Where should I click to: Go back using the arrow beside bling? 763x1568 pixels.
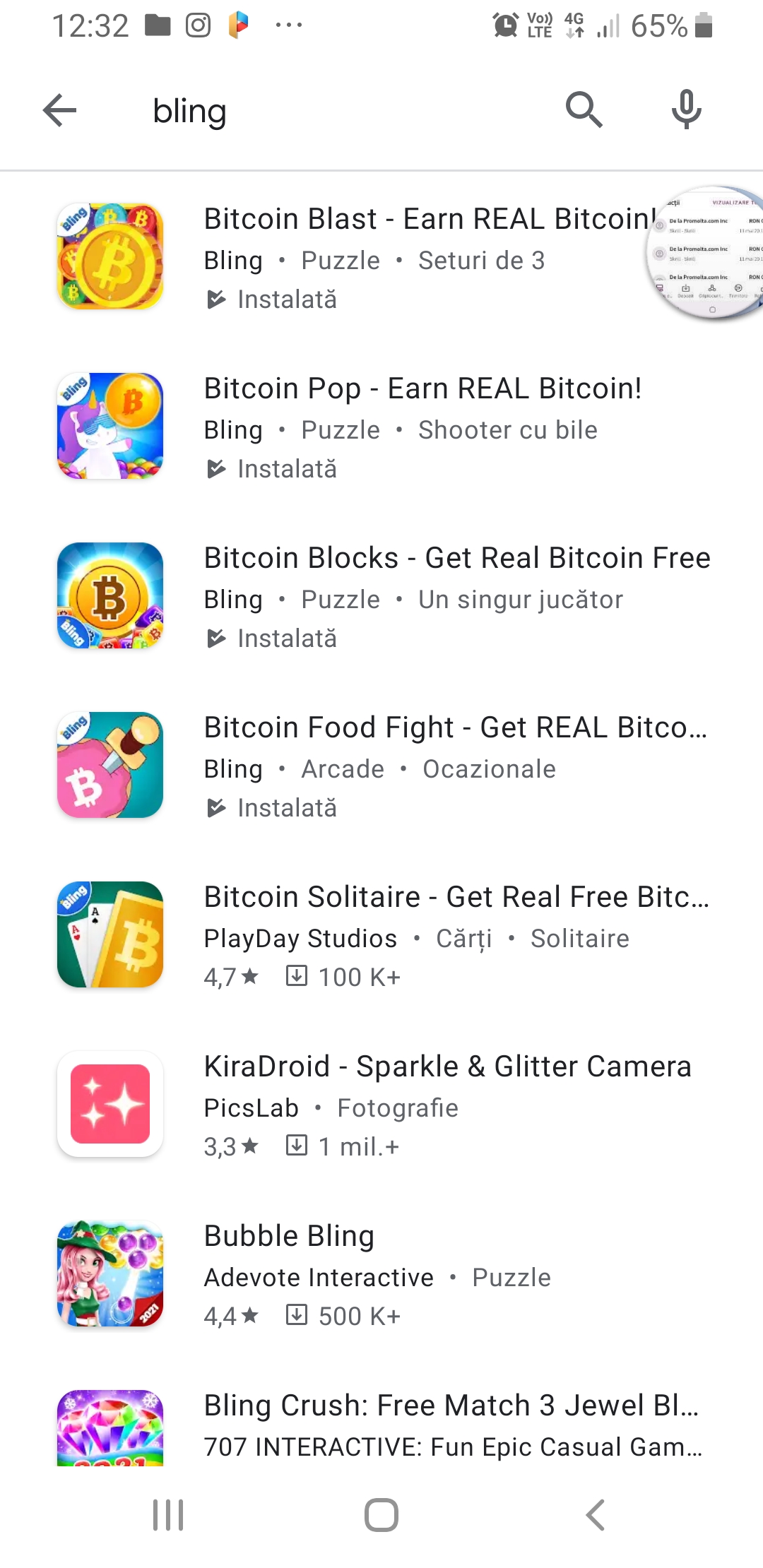(59, 110)
